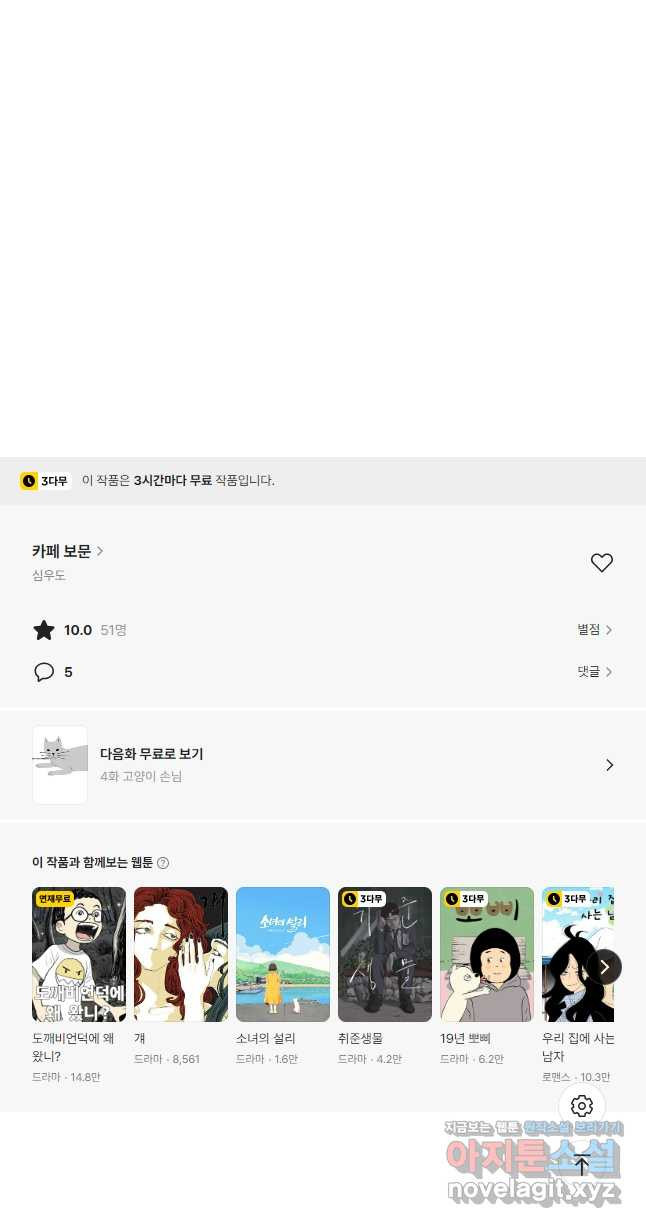Open webtoon 취준생물

(x=385, y=954)
